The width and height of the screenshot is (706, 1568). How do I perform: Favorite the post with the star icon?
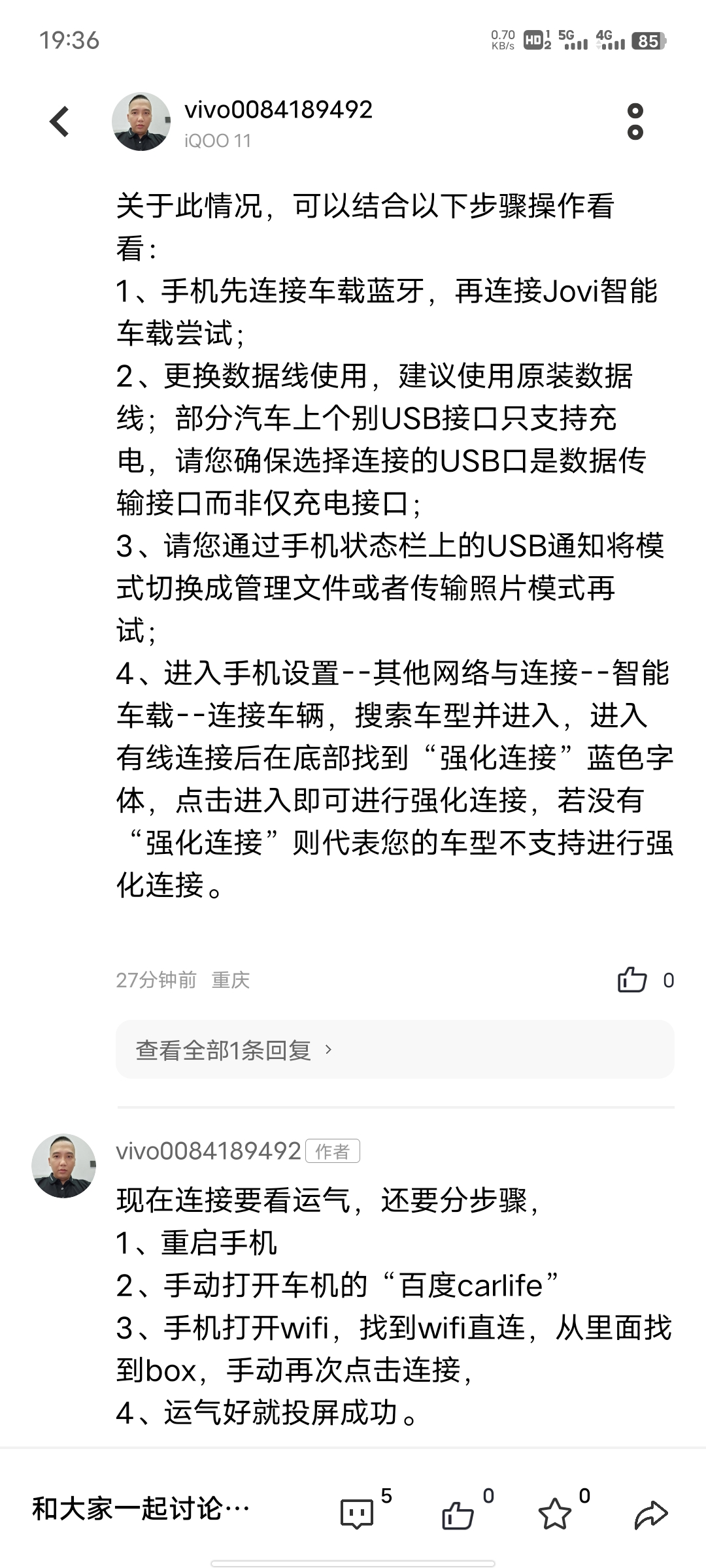(554, 1514)
